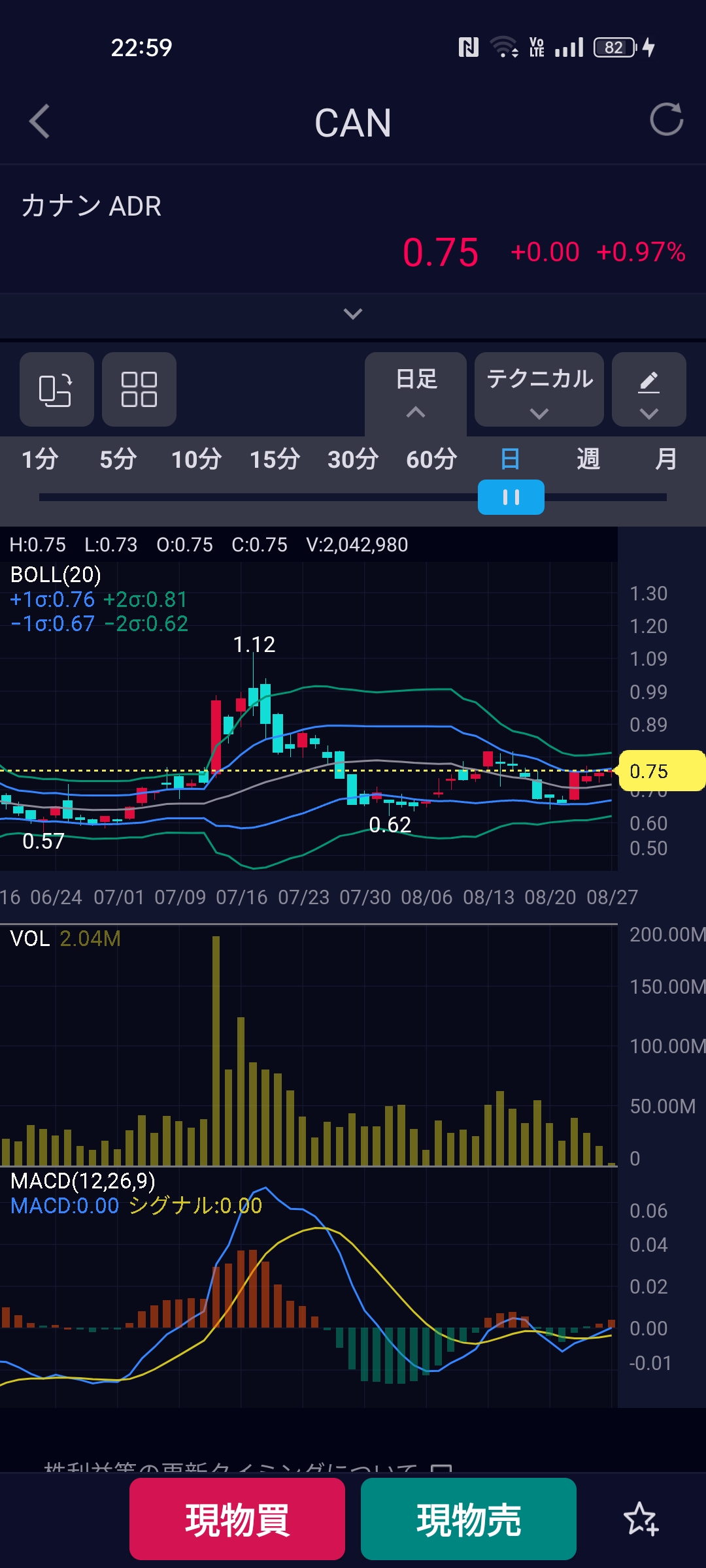Go back using the top-left arrow

click(x=40, y=122)
